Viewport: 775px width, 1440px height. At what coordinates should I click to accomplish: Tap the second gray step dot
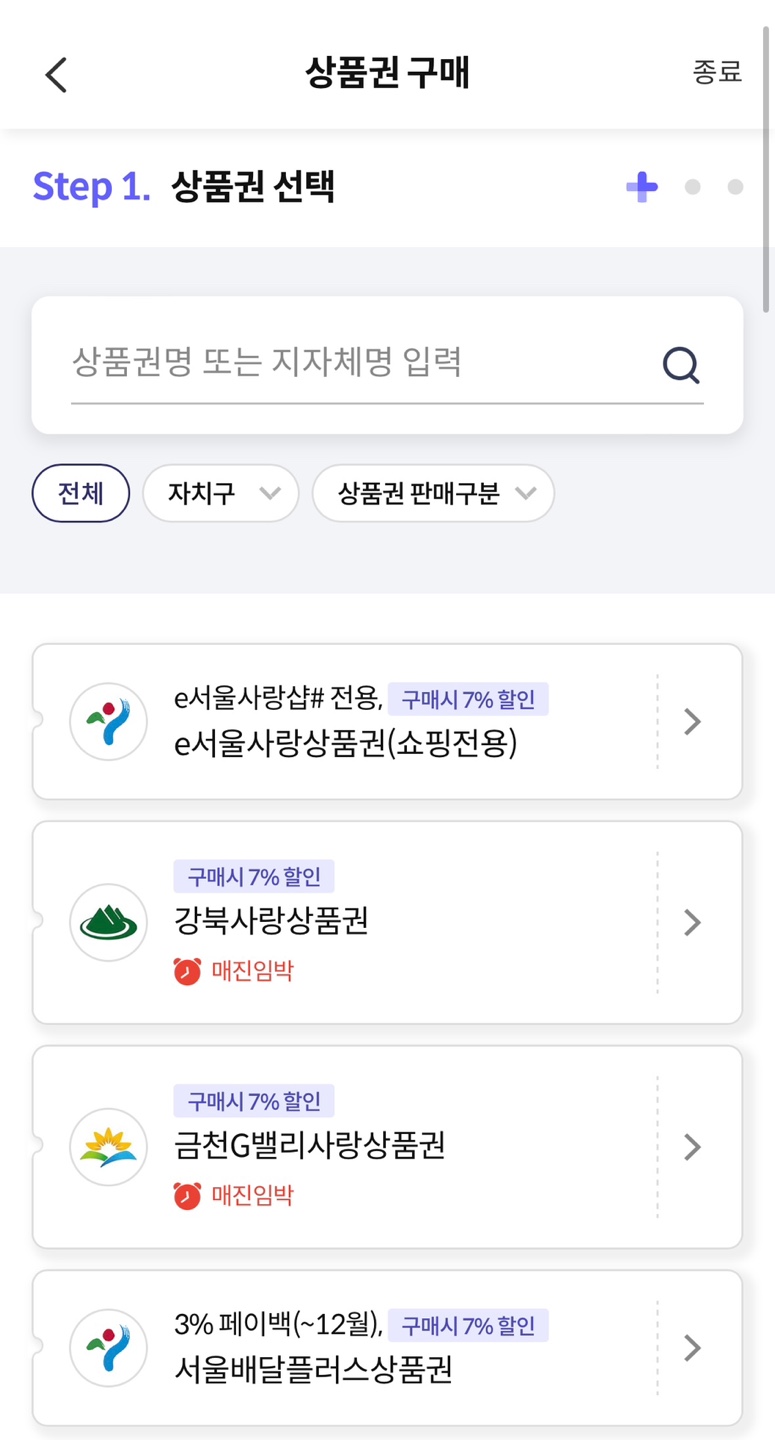point(735,186)
